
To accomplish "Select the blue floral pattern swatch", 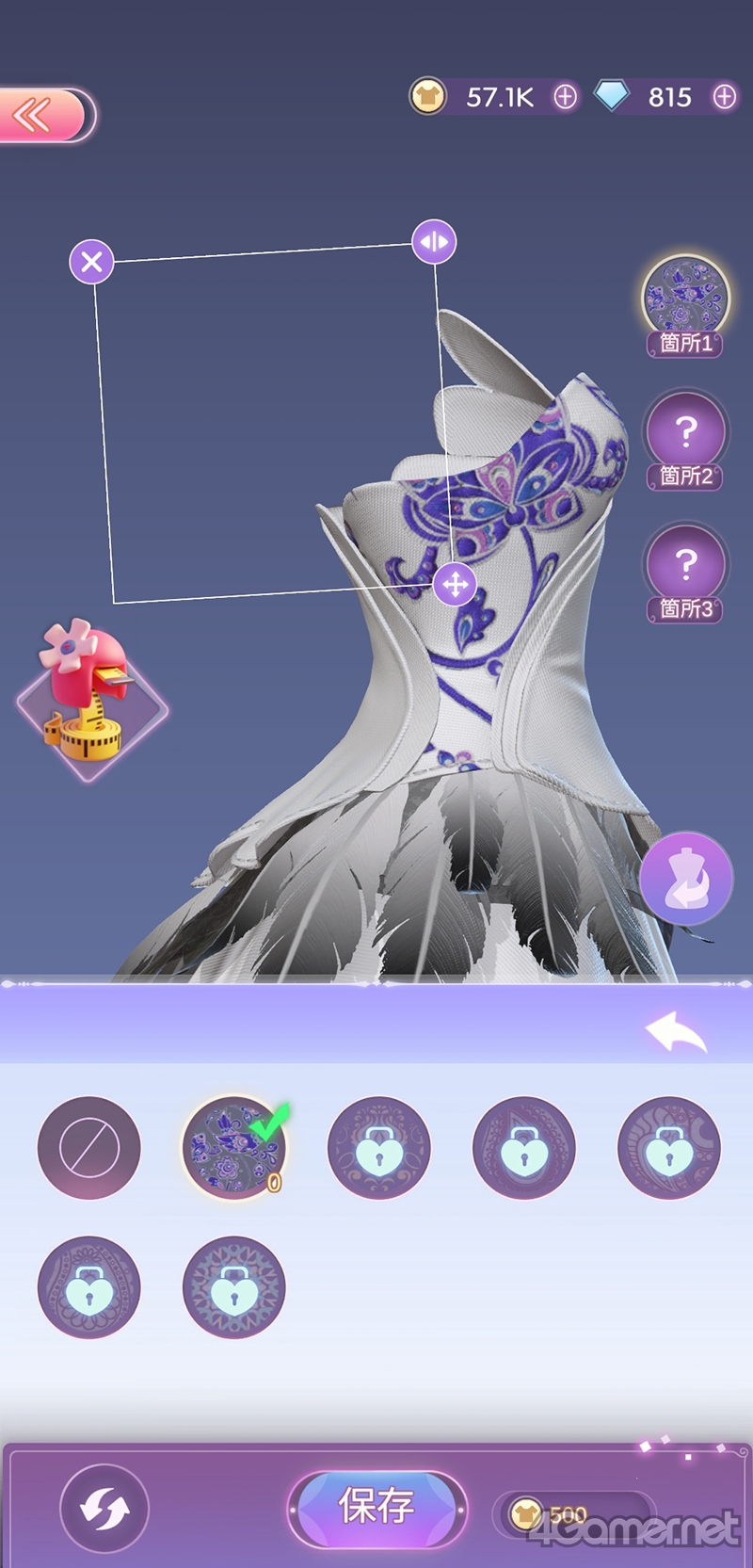I will click(x=233, y=1147).
